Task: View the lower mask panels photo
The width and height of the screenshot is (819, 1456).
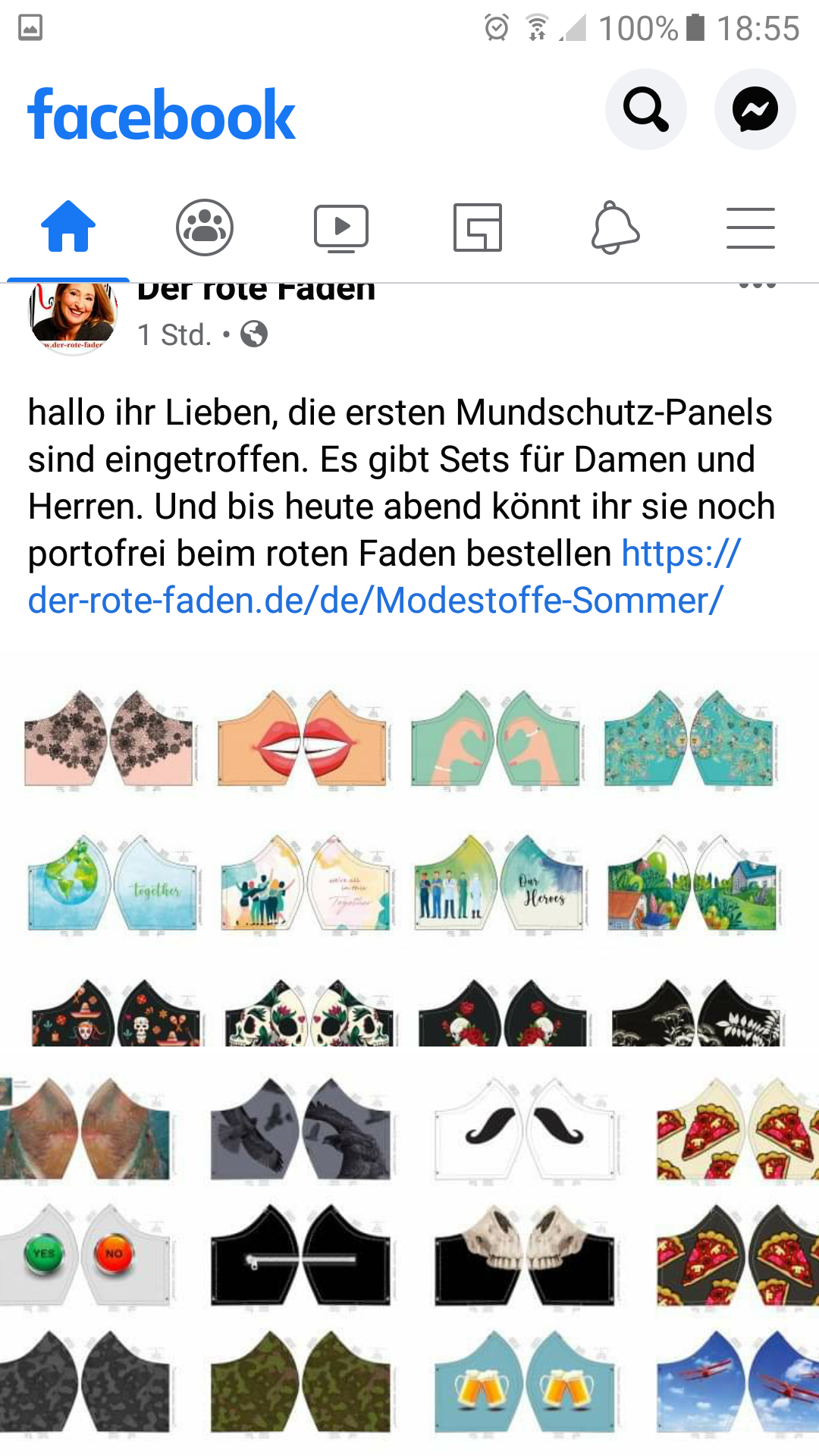Action: tap(409, 1251)
